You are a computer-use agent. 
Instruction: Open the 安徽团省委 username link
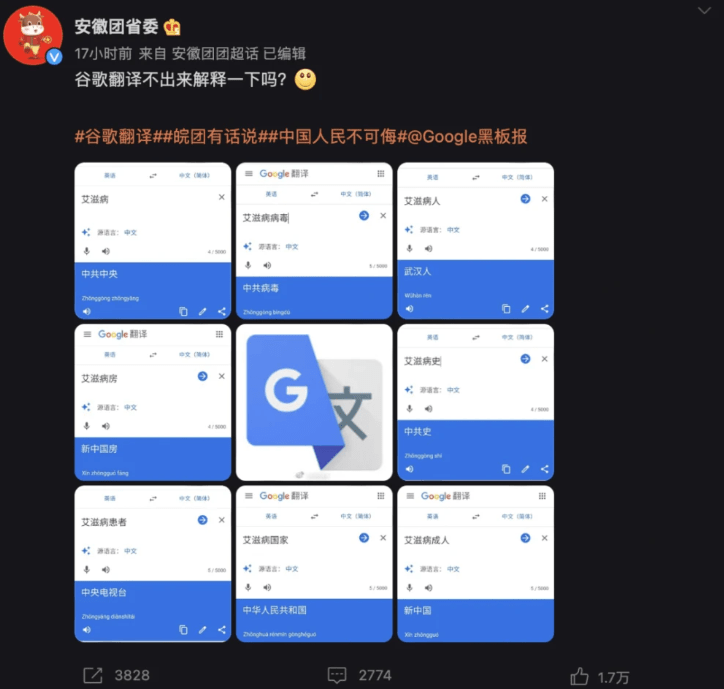(118, 26)
